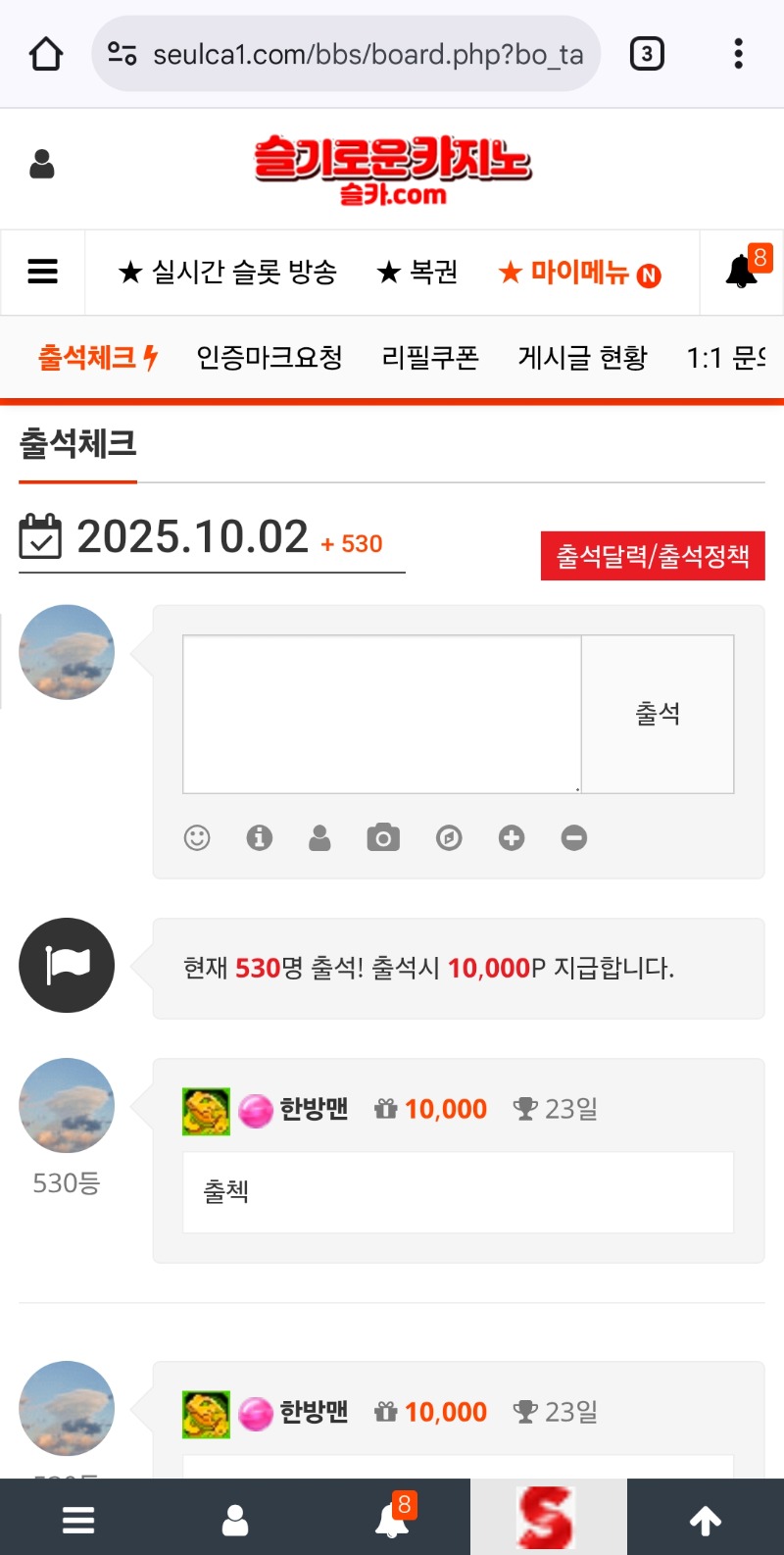Screen dimensions: 784x1555
Task: Switch to 인증마크요청 tab
Action: pyautogui.click(x=269, y=358)
